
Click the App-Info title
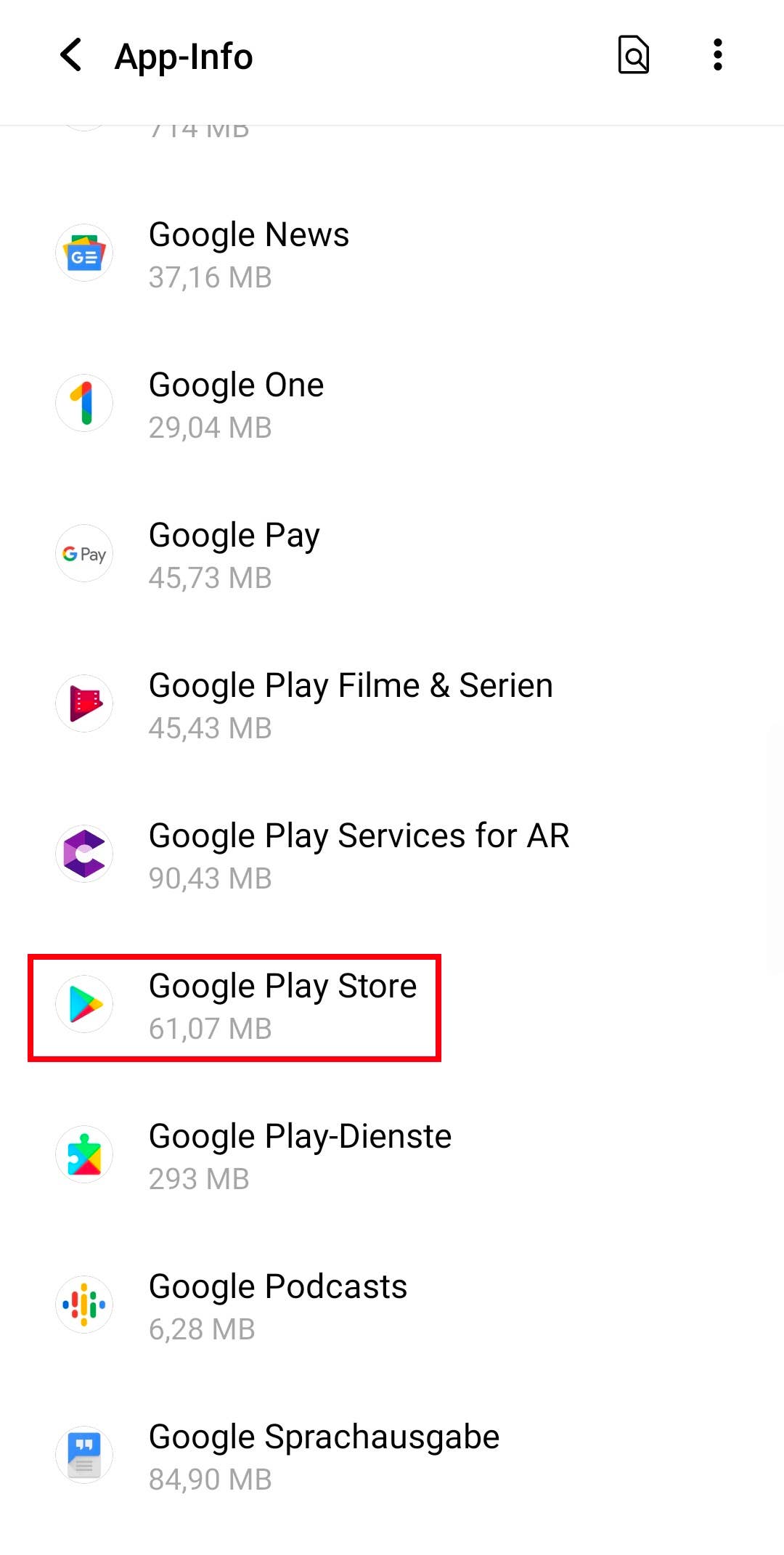(184, 56)
